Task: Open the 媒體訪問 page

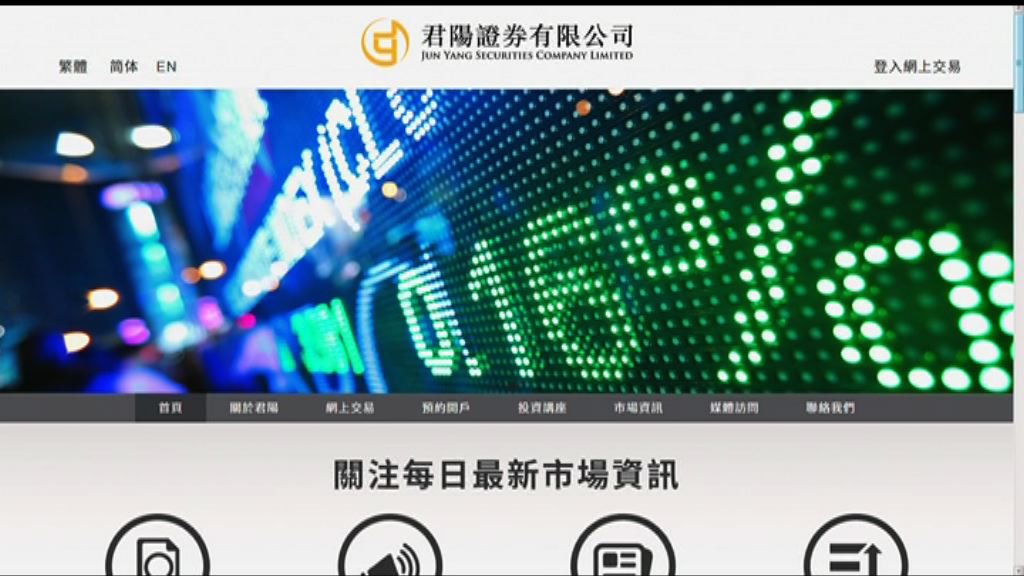Action: coord(734,408)
